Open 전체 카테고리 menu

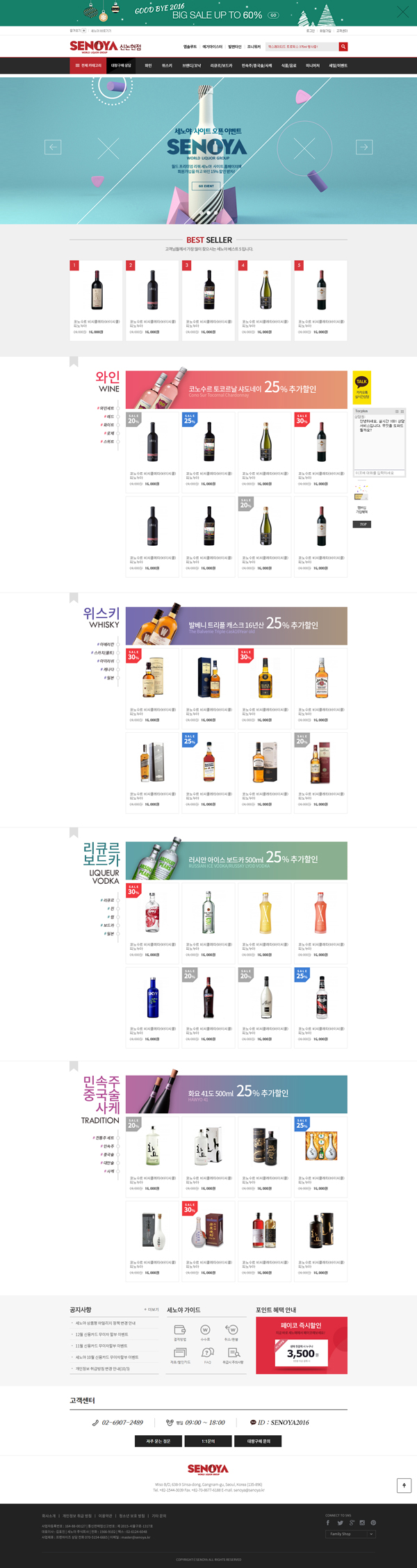[88, 65]
